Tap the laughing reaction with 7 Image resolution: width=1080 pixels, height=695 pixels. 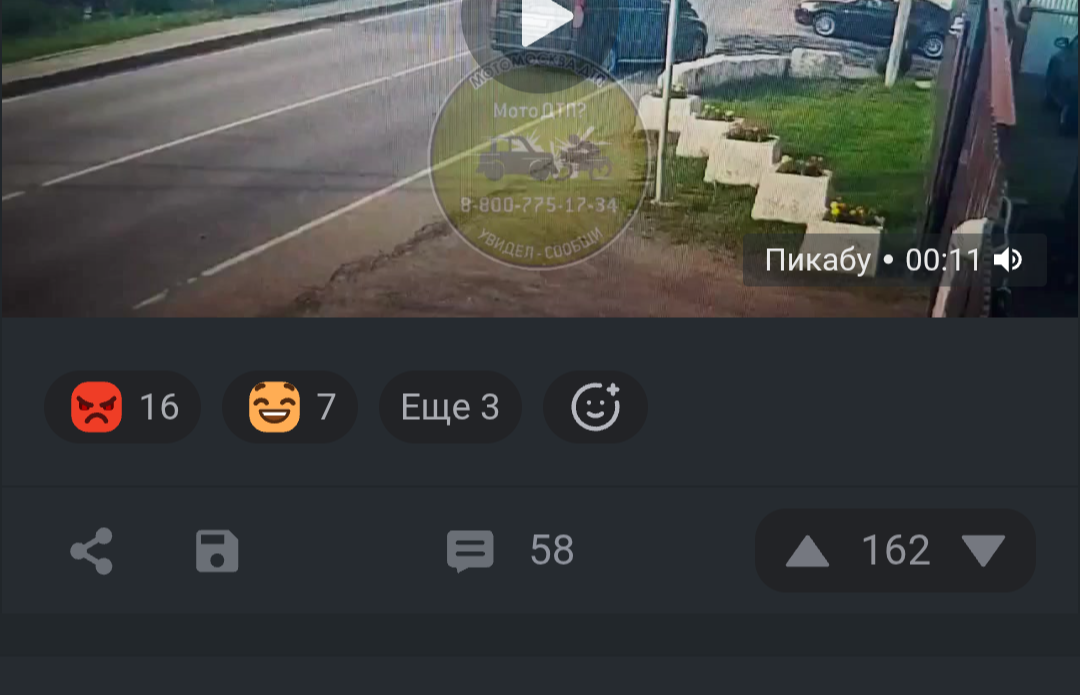(290, 407)
